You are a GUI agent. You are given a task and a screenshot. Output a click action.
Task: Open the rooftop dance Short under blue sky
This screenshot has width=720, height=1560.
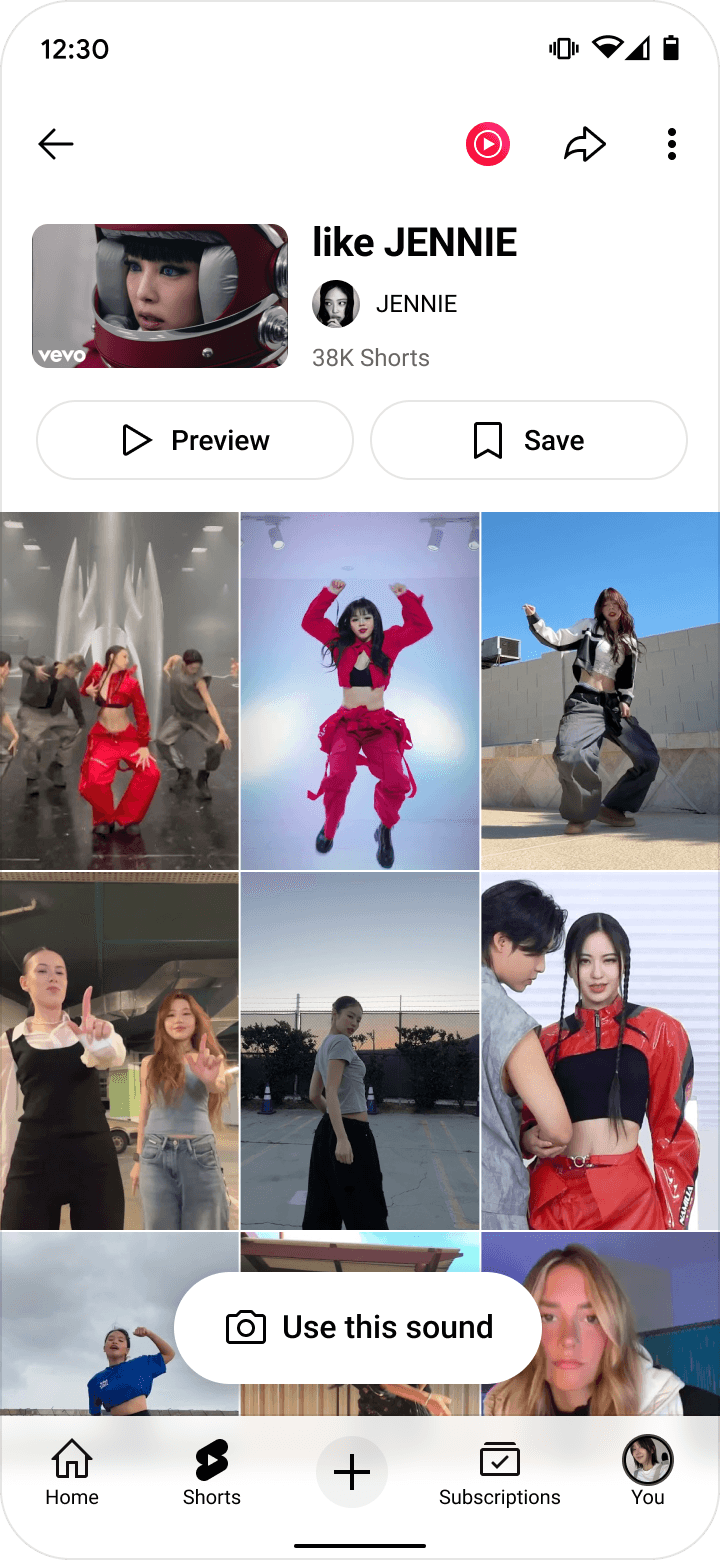(x=601, y=691)
